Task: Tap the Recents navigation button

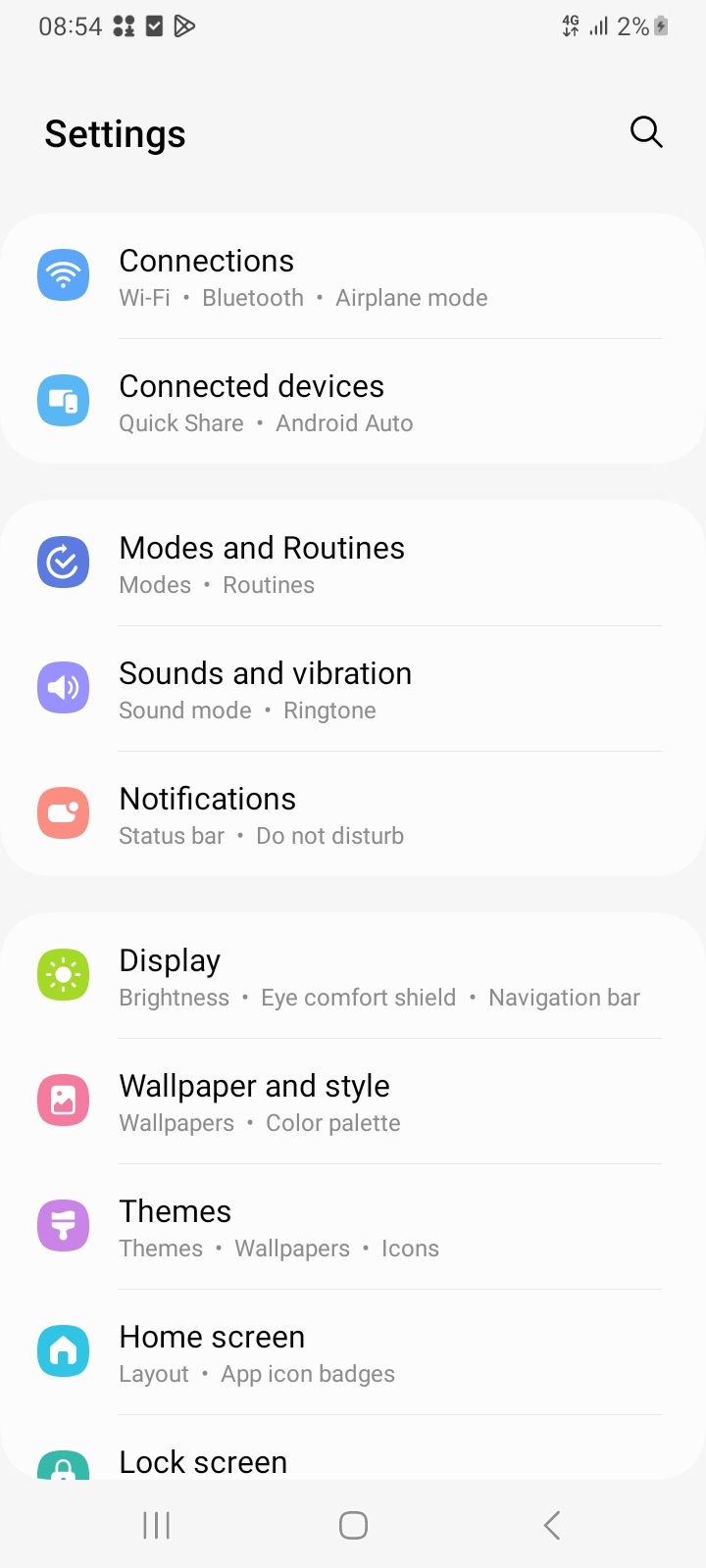Action: (155, 1525)
